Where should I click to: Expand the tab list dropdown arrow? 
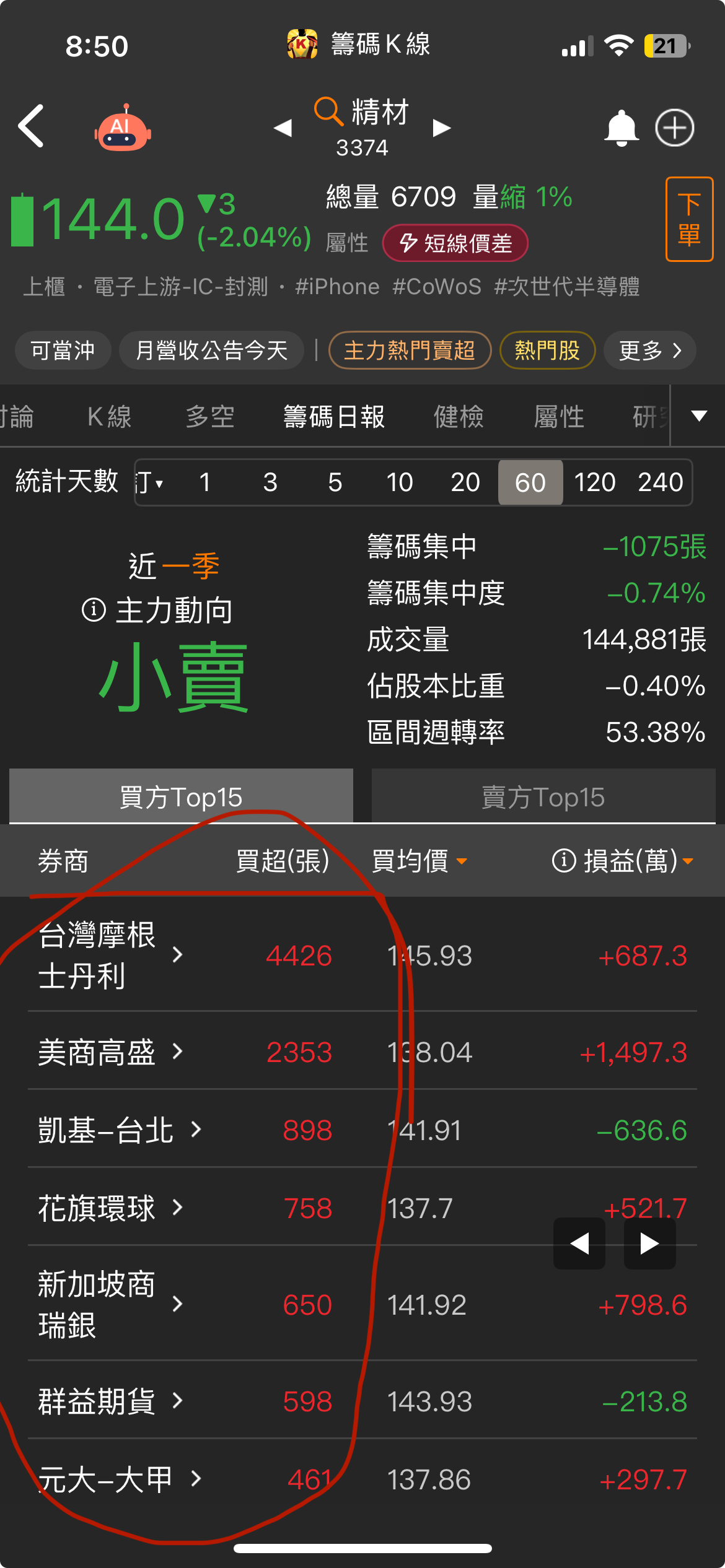pyautogui.click(x=699, y=416)
